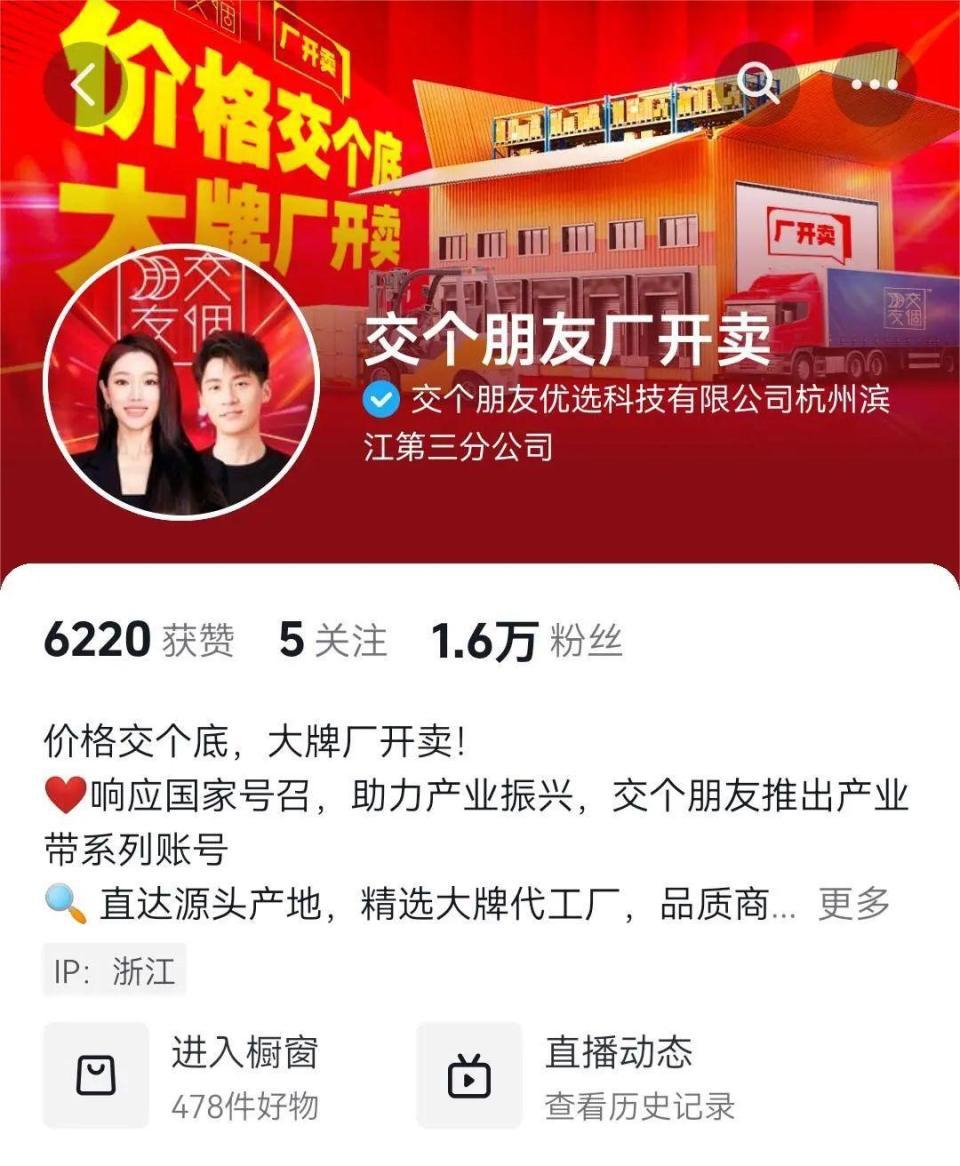Open the 关注 following list

pyautogui.click(x=333, y=641)
